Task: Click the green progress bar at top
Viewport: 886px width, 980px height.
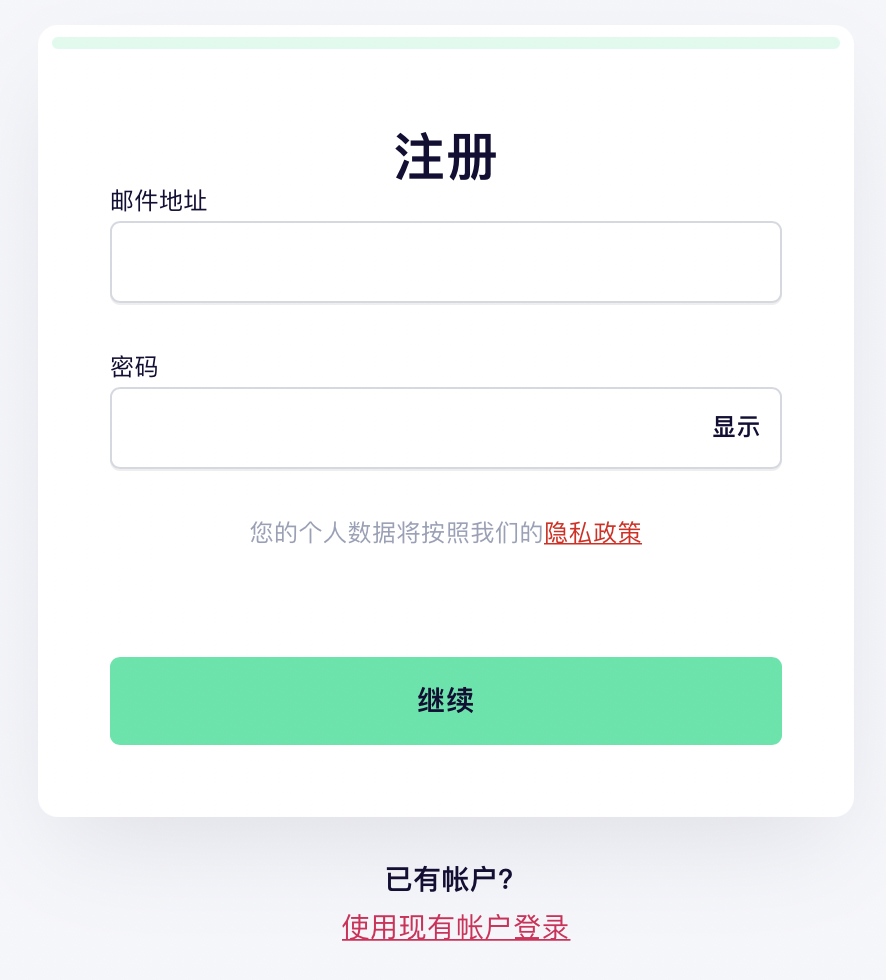Action: 446,42
